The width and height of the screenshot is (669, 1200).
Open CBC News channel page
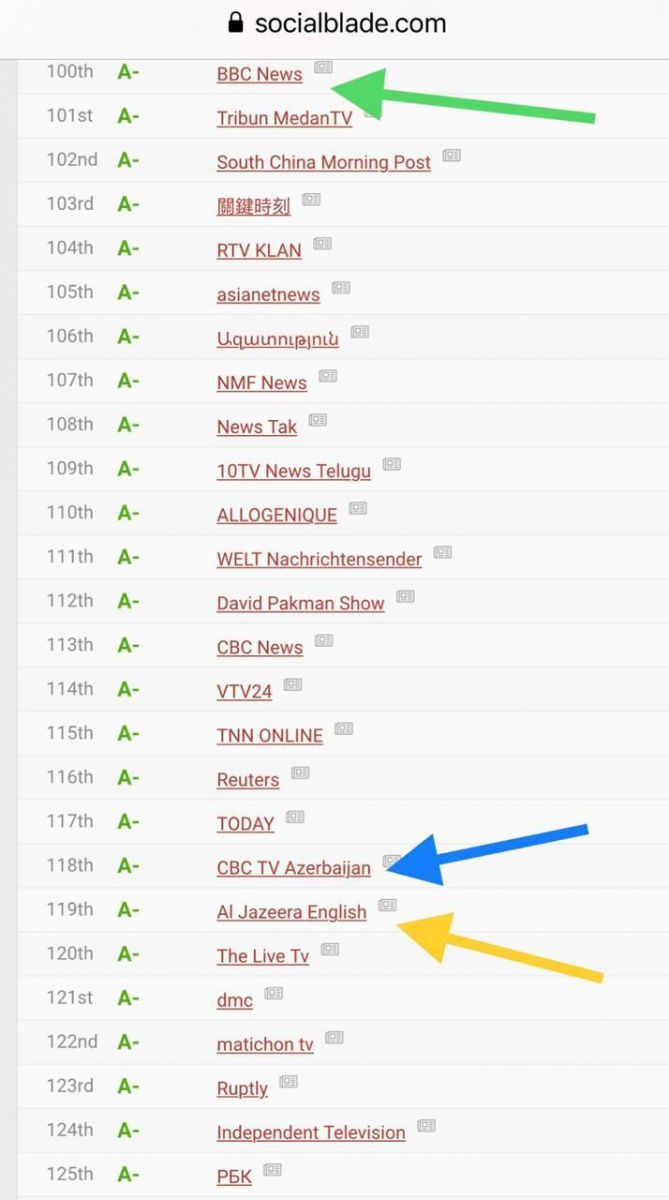[x=260, y=647]
